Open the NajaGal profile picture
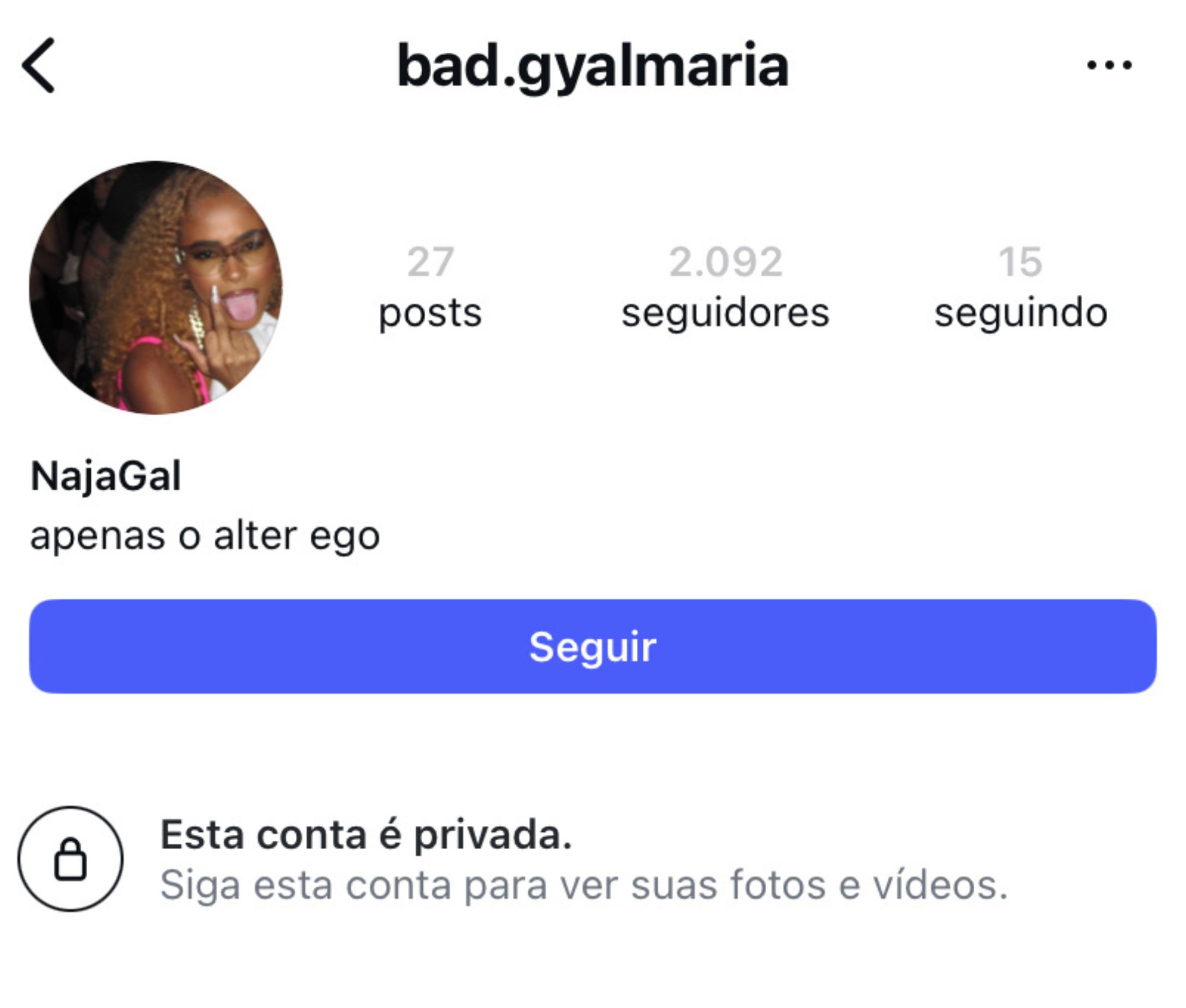This screenshot has height=1008, width=1186. coord(156,288)
